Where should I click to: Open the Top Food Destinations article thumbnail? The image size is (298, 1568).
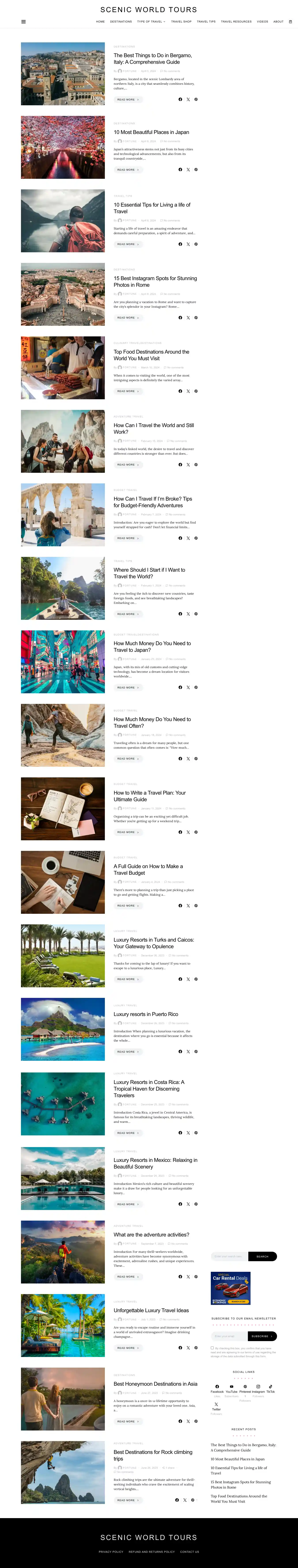tap(63, 368)
